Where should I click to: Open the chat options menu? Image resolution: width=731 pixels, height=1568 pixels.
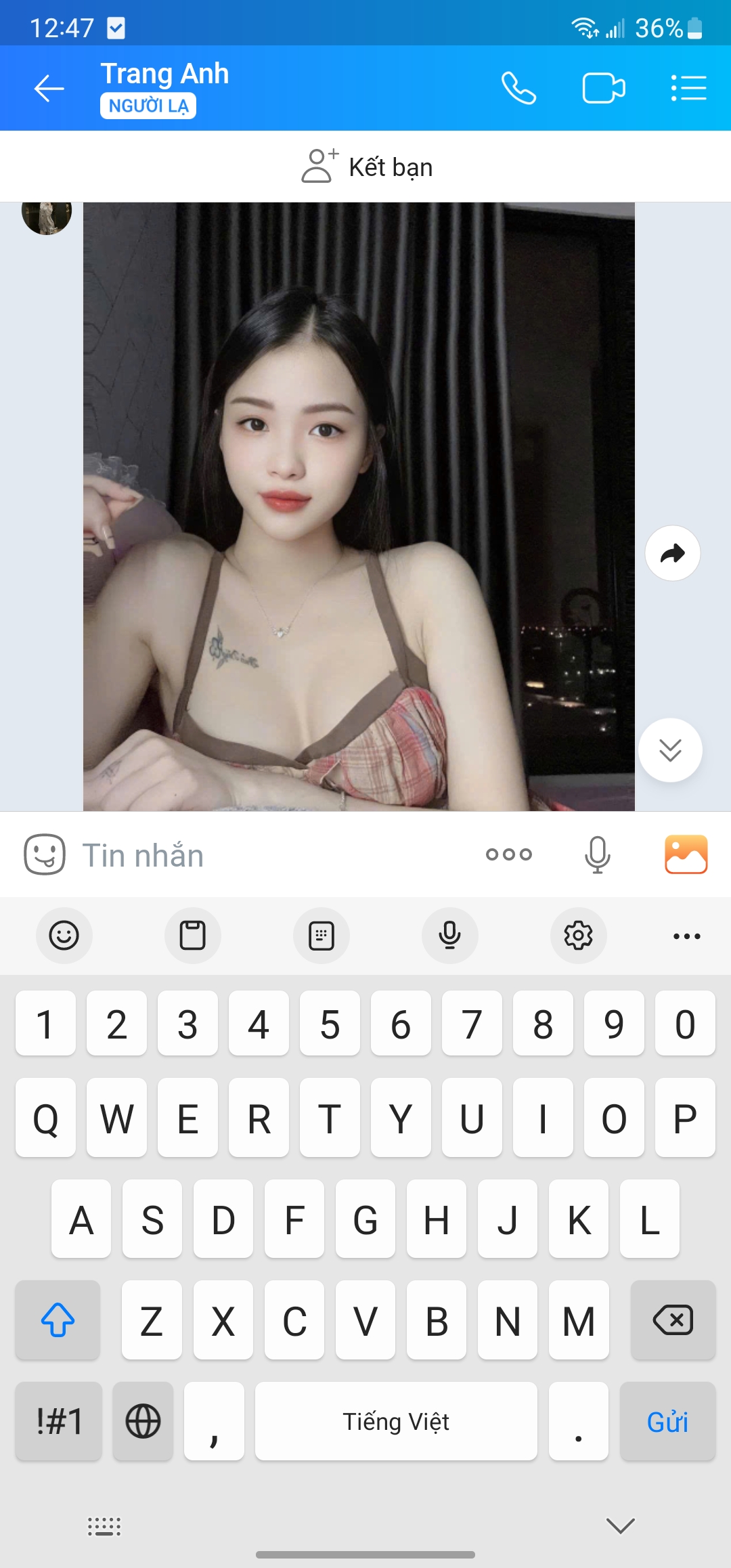[x=688, y=89]
